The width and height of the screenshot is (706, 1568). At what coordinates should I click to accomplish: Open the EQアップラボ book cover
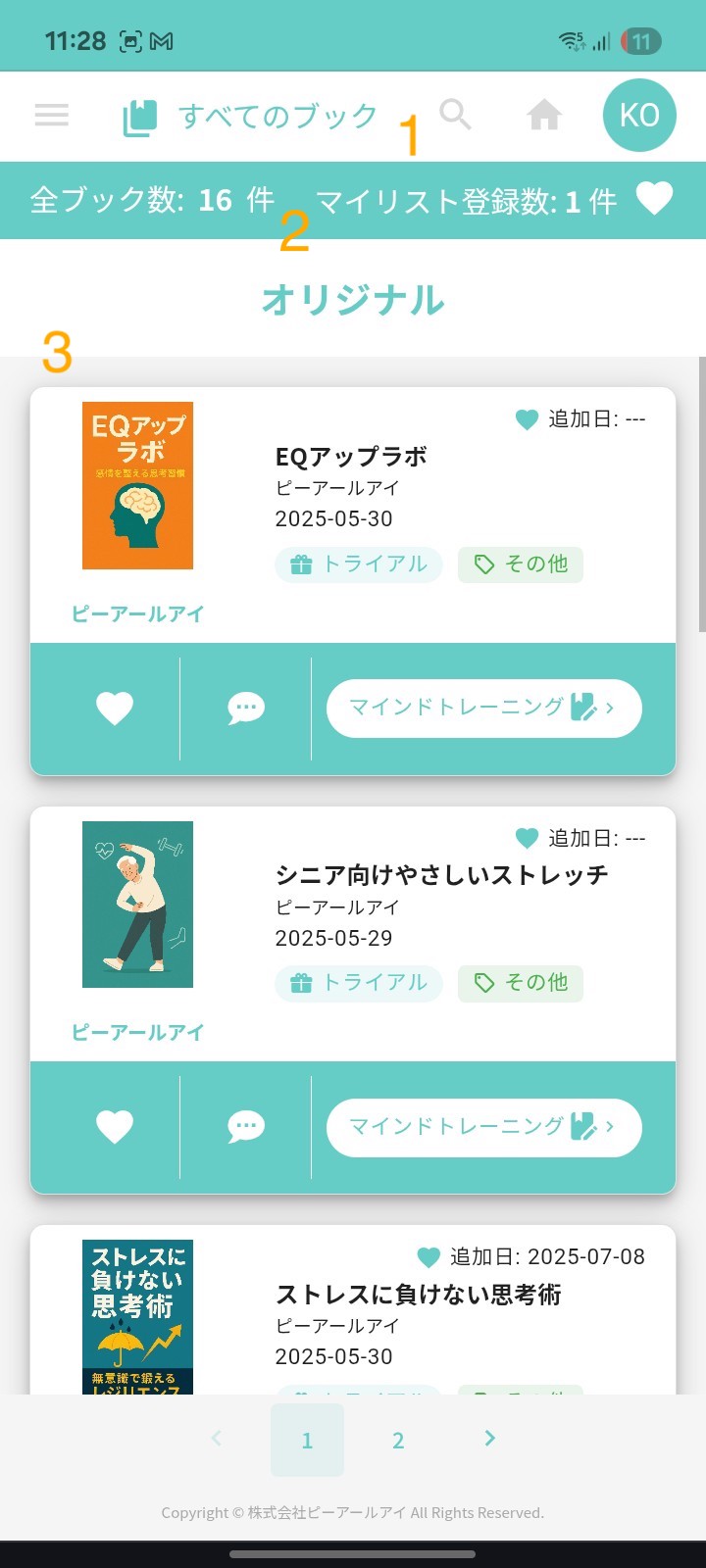click(137, 485)
